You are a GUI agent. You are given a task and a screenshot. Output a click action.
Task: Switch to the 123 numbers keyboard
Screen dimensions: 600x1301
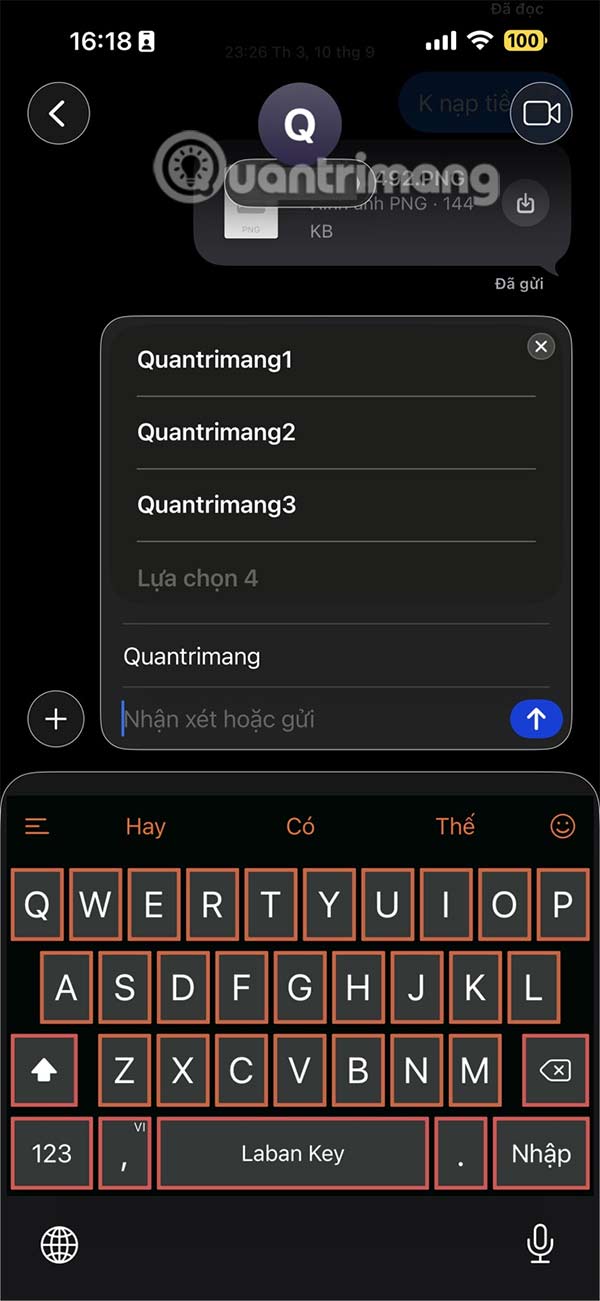(51, 1153)
